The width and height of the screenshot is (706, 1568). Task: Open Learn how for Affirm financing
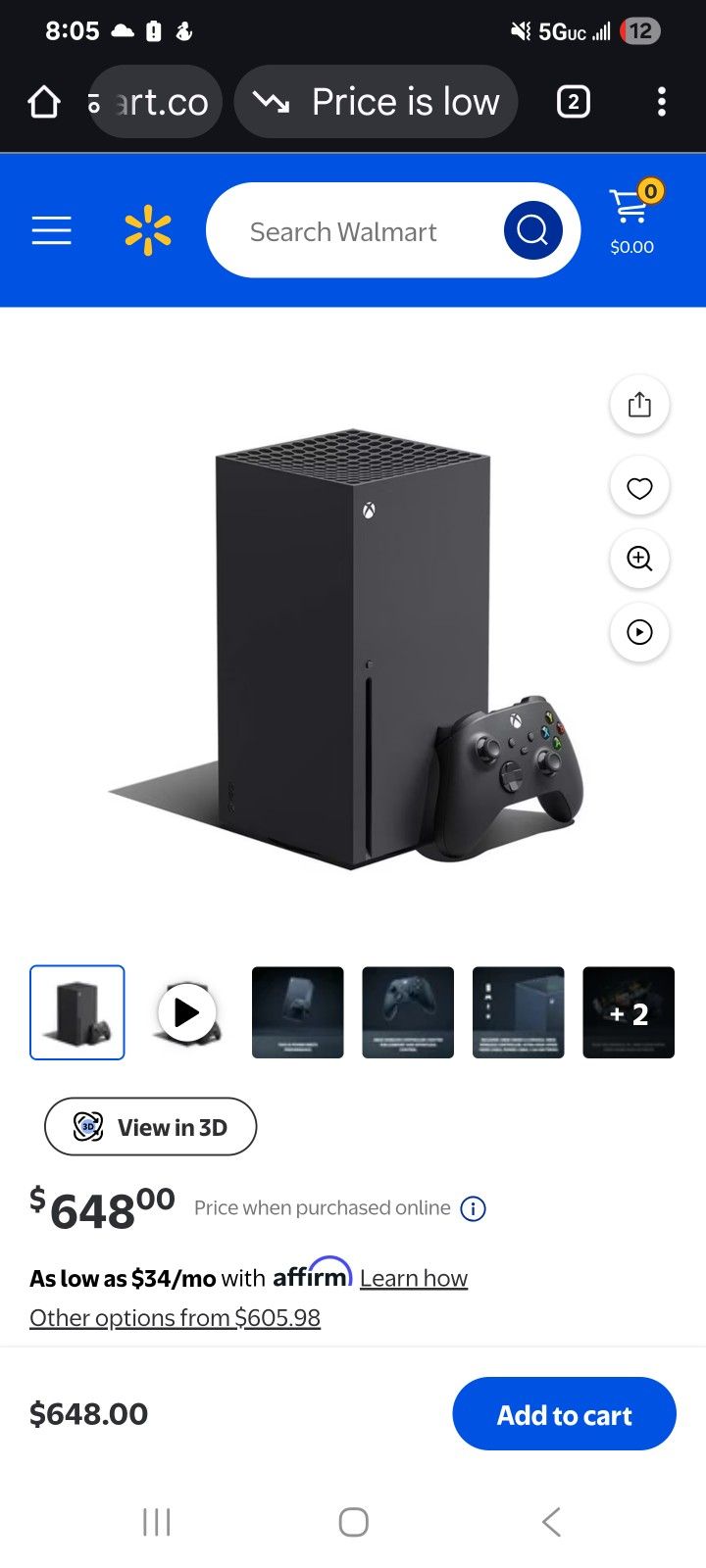(x=414, y=1278)
